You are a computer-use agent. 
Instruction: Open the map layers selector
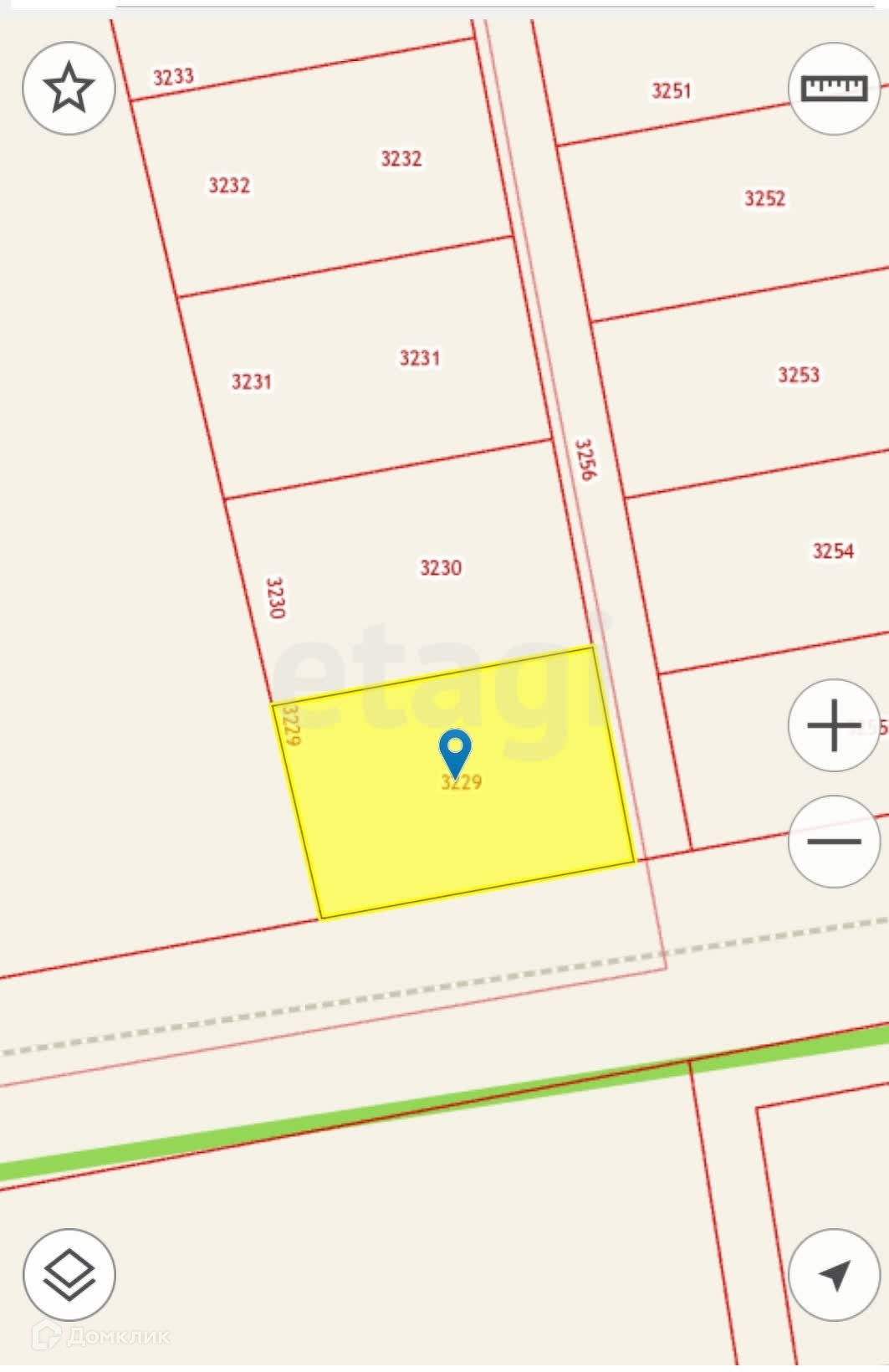tap(69, 1275)
